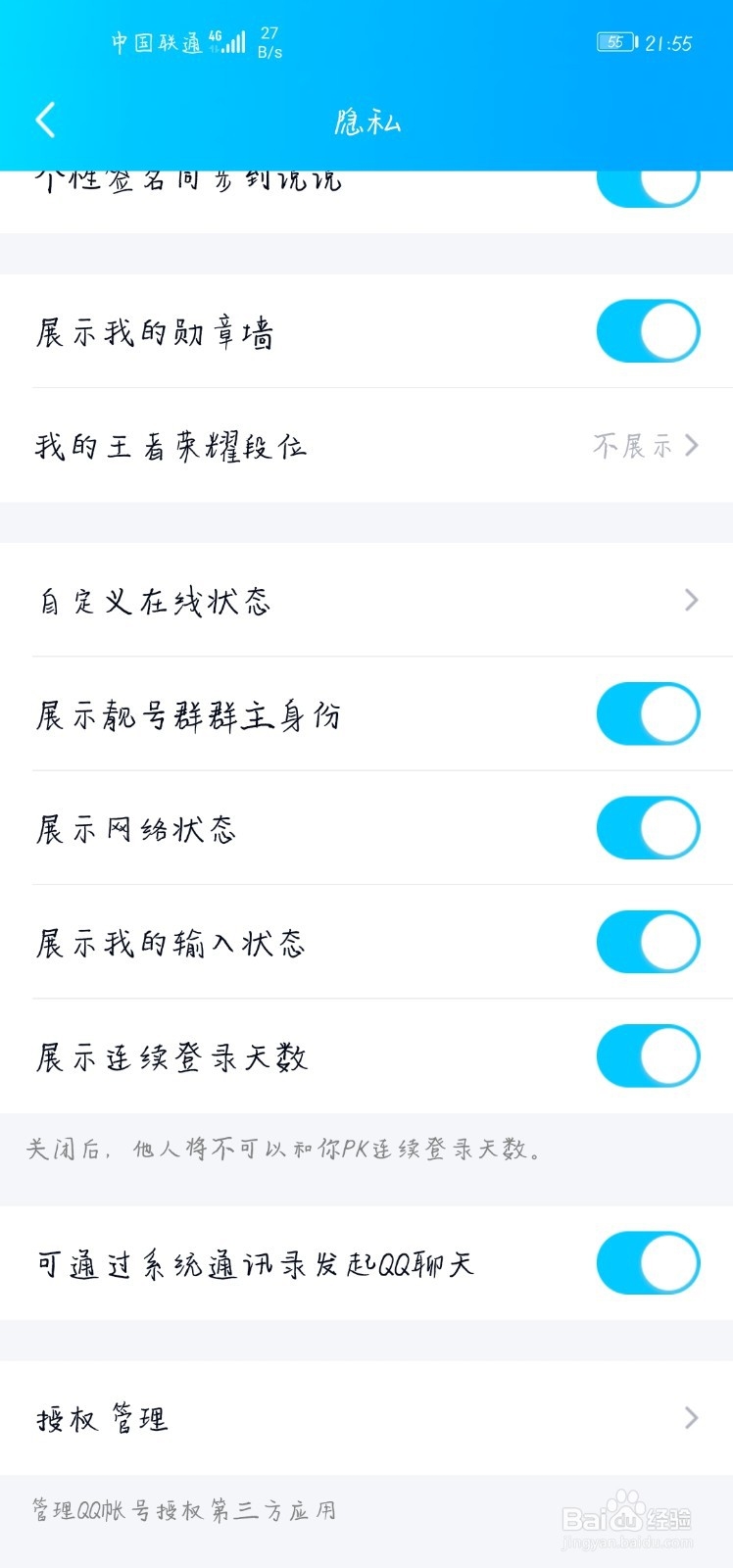This screenshot has width=733, height=1568.
Task: Open 我的王者荣耀段位 setting
Action: click(366, 446)
